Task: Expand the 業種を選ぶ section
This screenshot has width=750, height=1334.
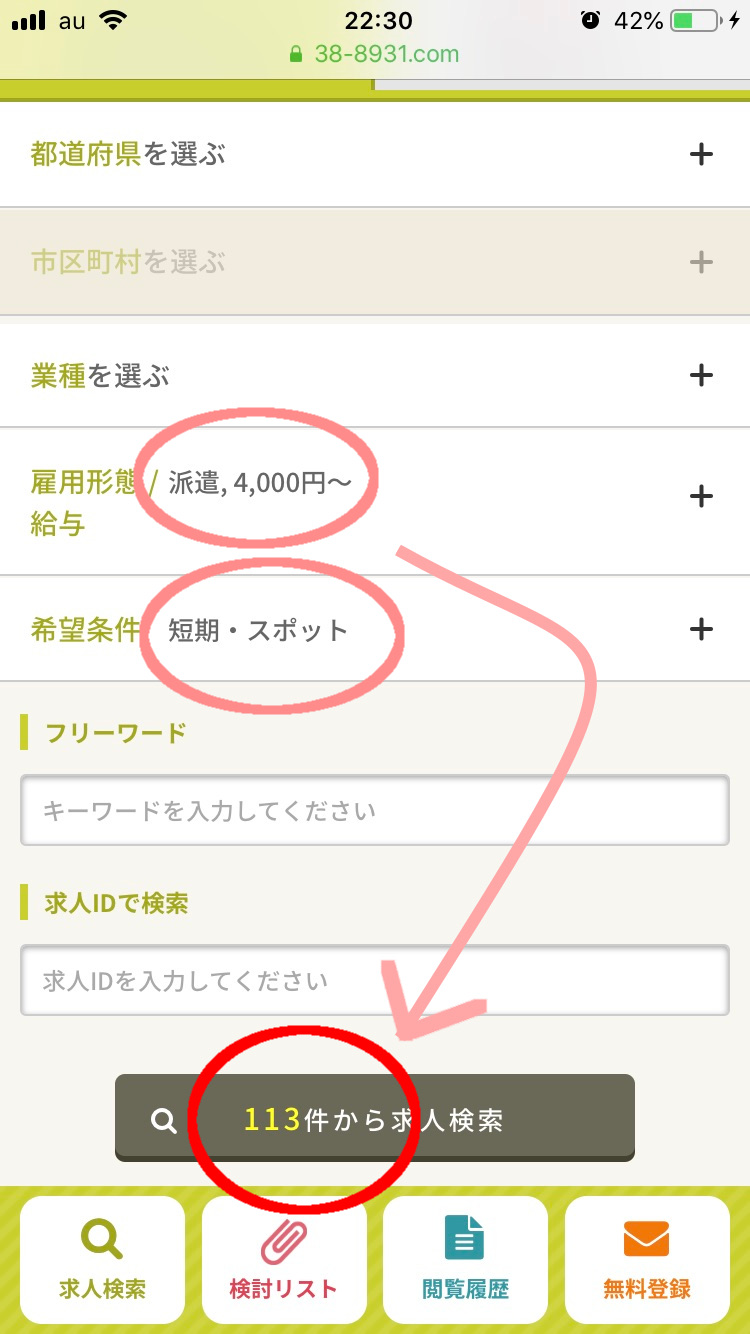Action: [x=375, y=375]
